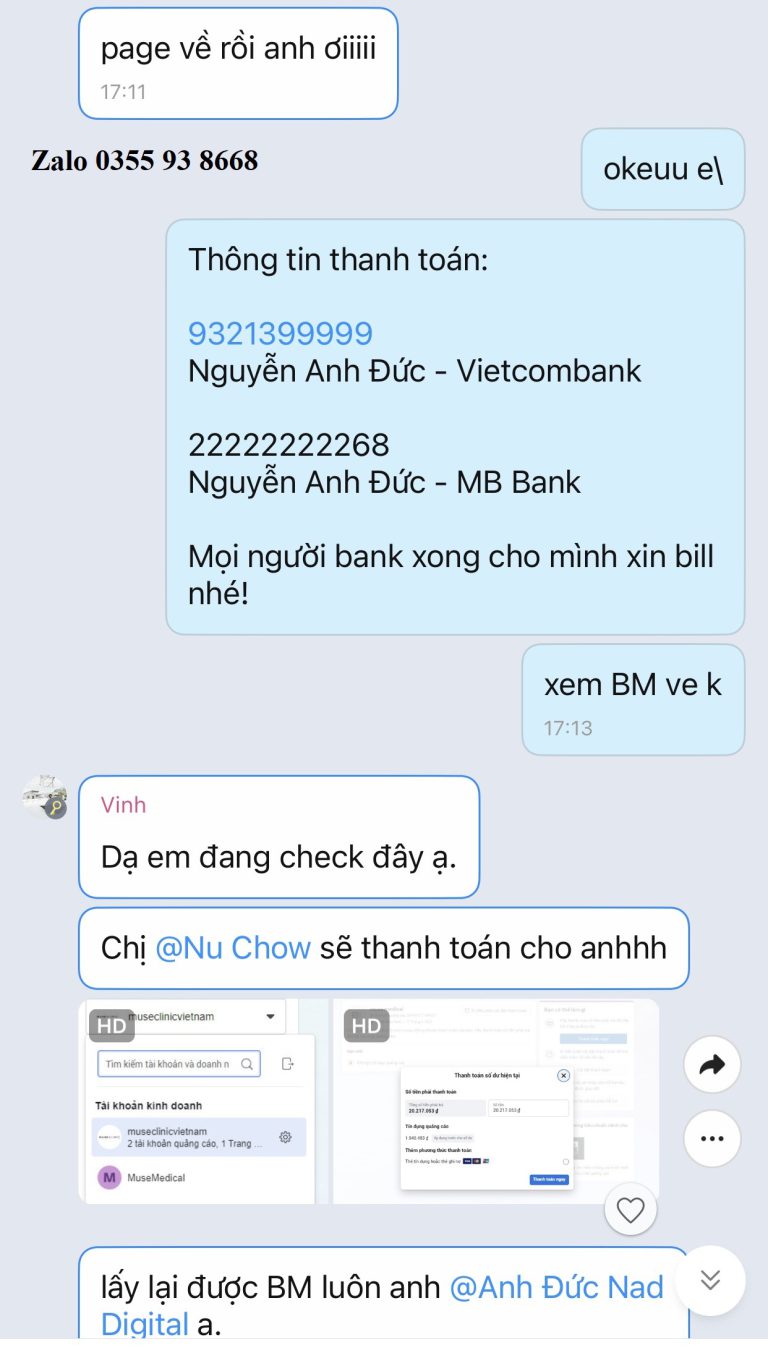Collapse the payment amount field dropdown

(527, 1108)
